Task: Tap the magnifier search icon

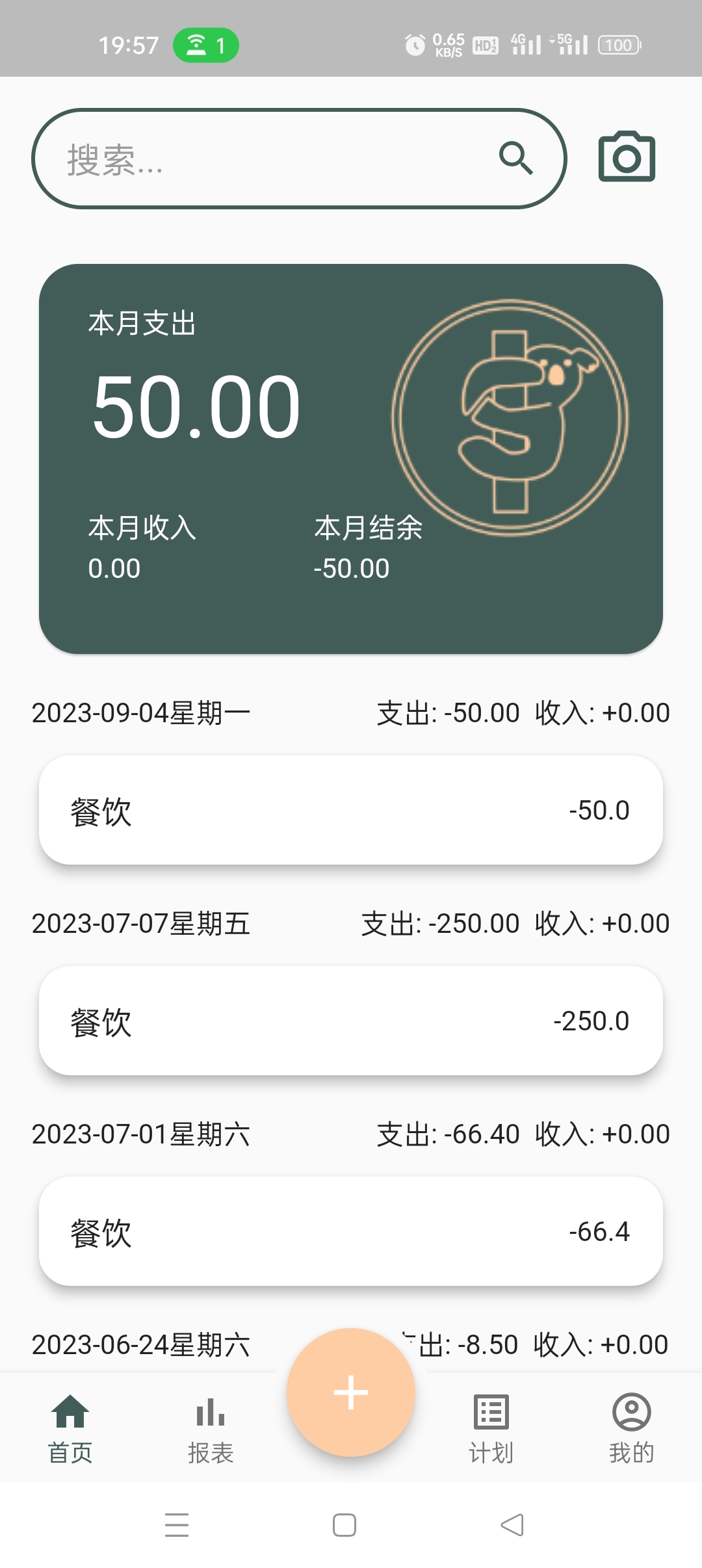Action: (x=516, y=158)
